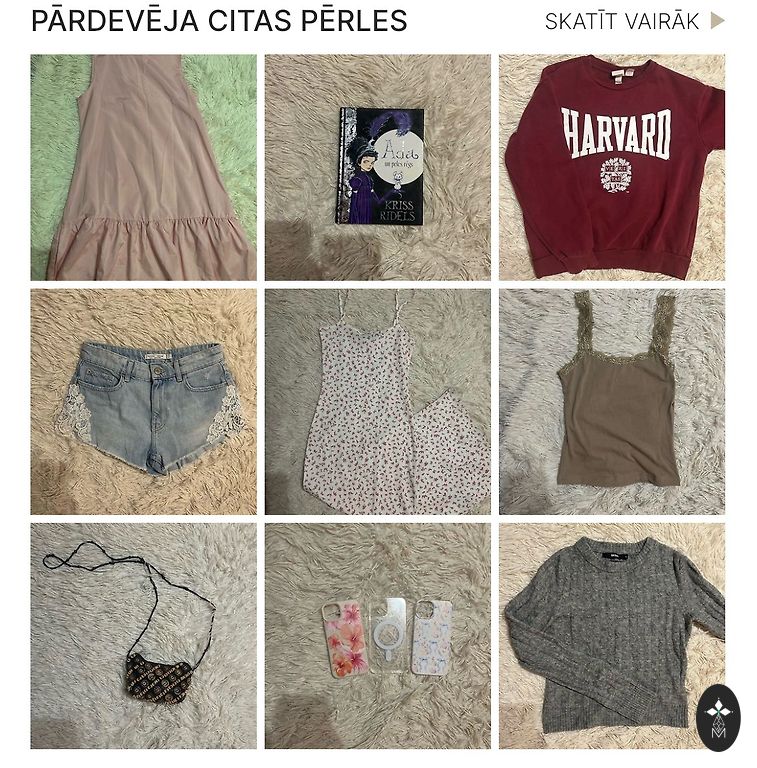Open the burgundy Harvard sweatshirt item
Viewport: 757px width, 768px height.
tap(612, 167)
